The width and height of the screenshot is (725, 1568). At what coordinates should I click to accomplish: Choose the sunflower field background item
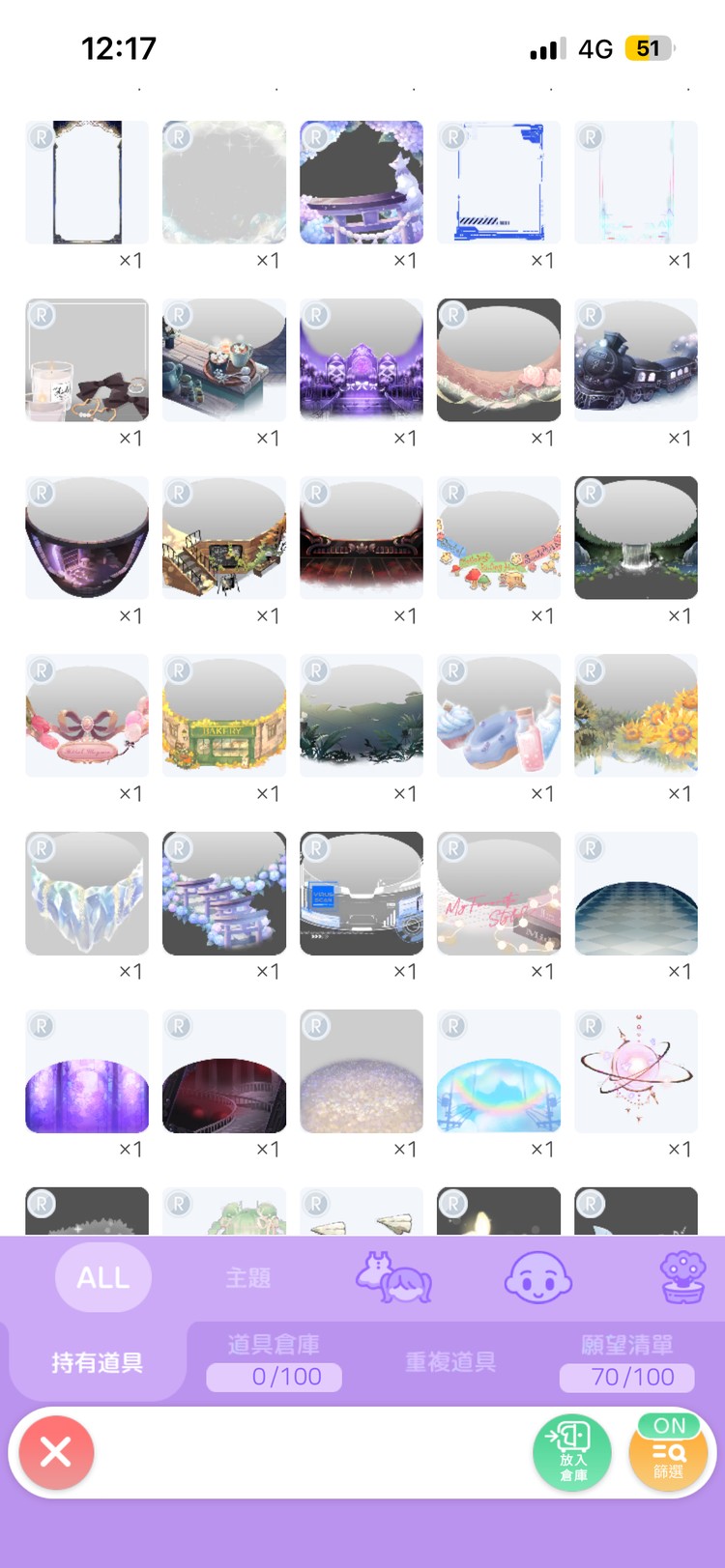(x=636, y=716)
